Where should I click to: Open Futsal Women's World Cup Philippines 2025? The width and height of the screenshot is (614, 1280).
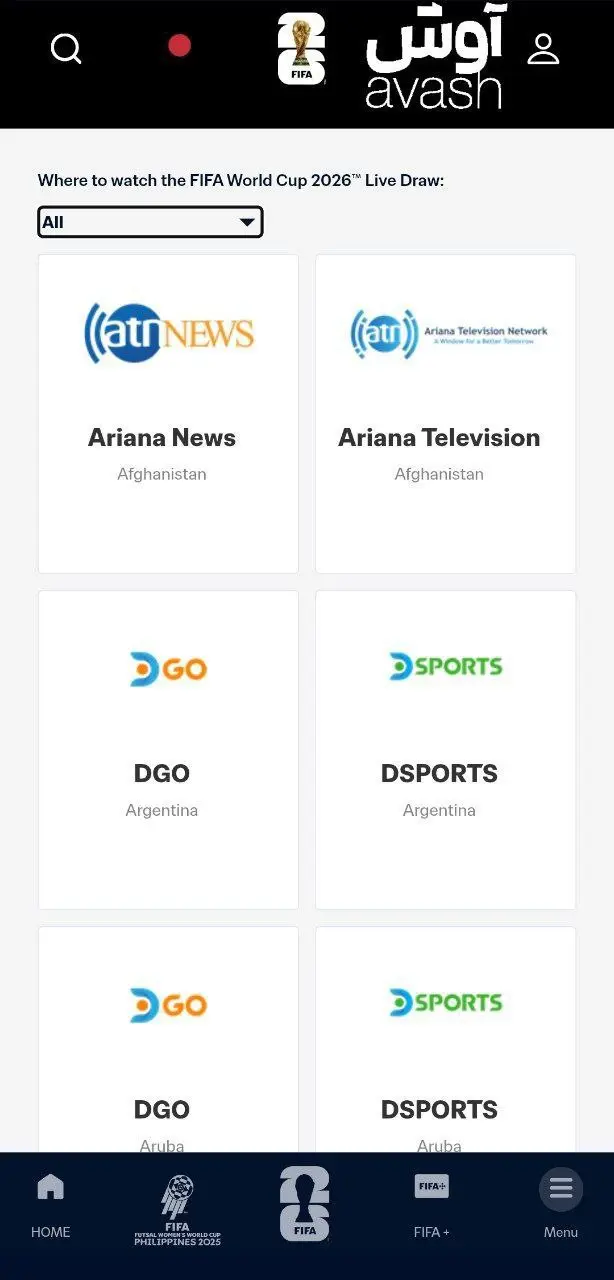tap(178, 1210)
